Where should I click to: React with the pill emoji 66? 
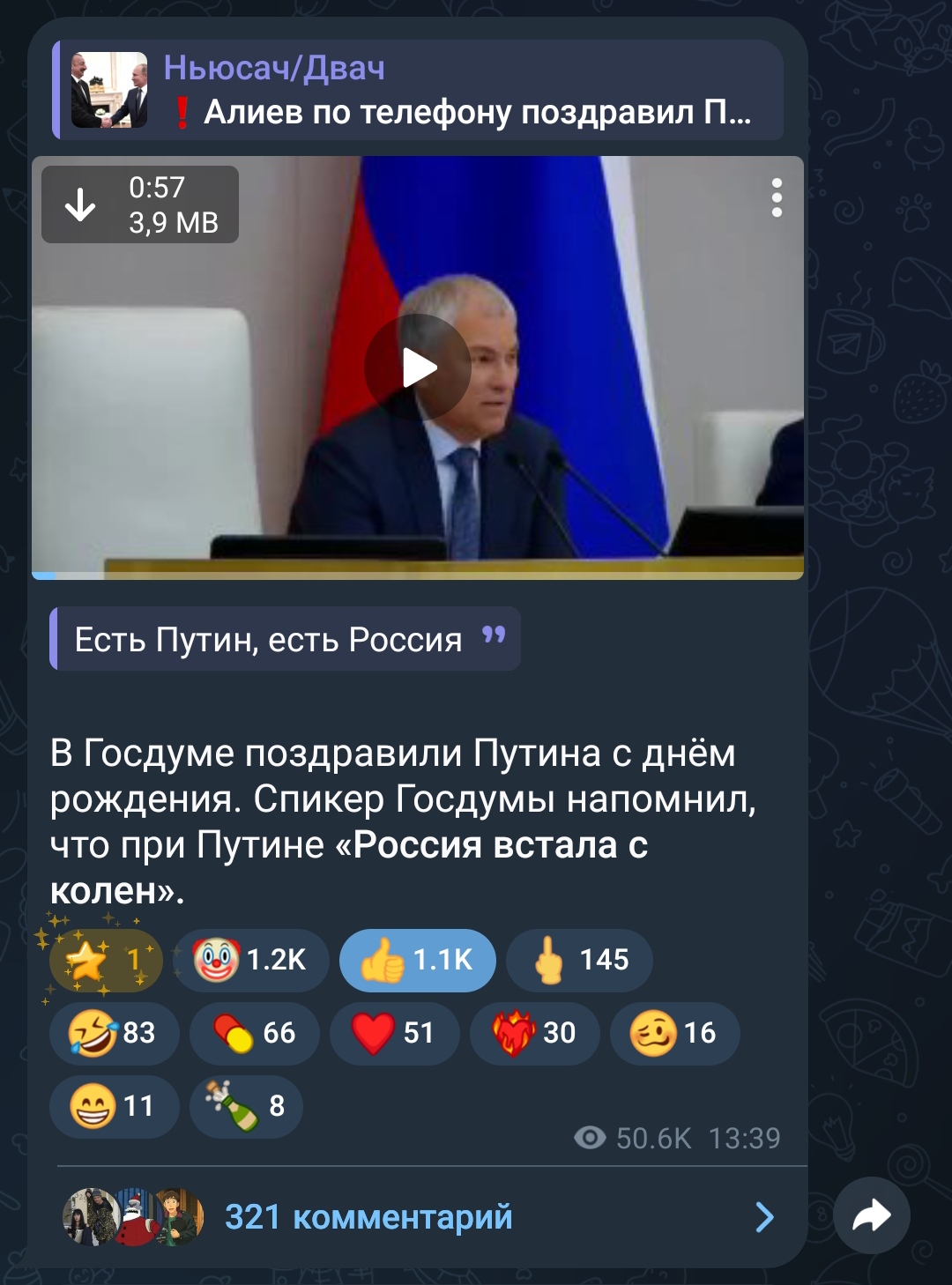254,1033
